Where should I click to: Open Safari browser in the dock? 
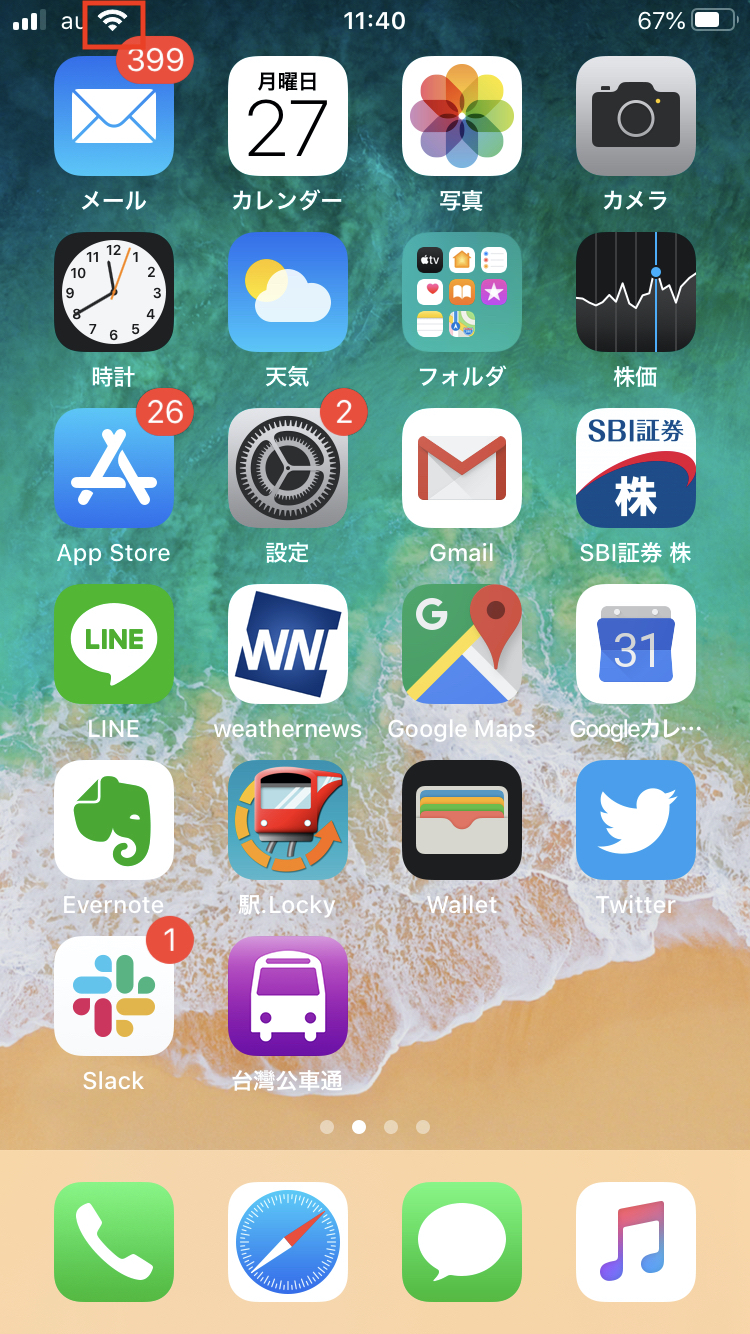pos(288,1242)
